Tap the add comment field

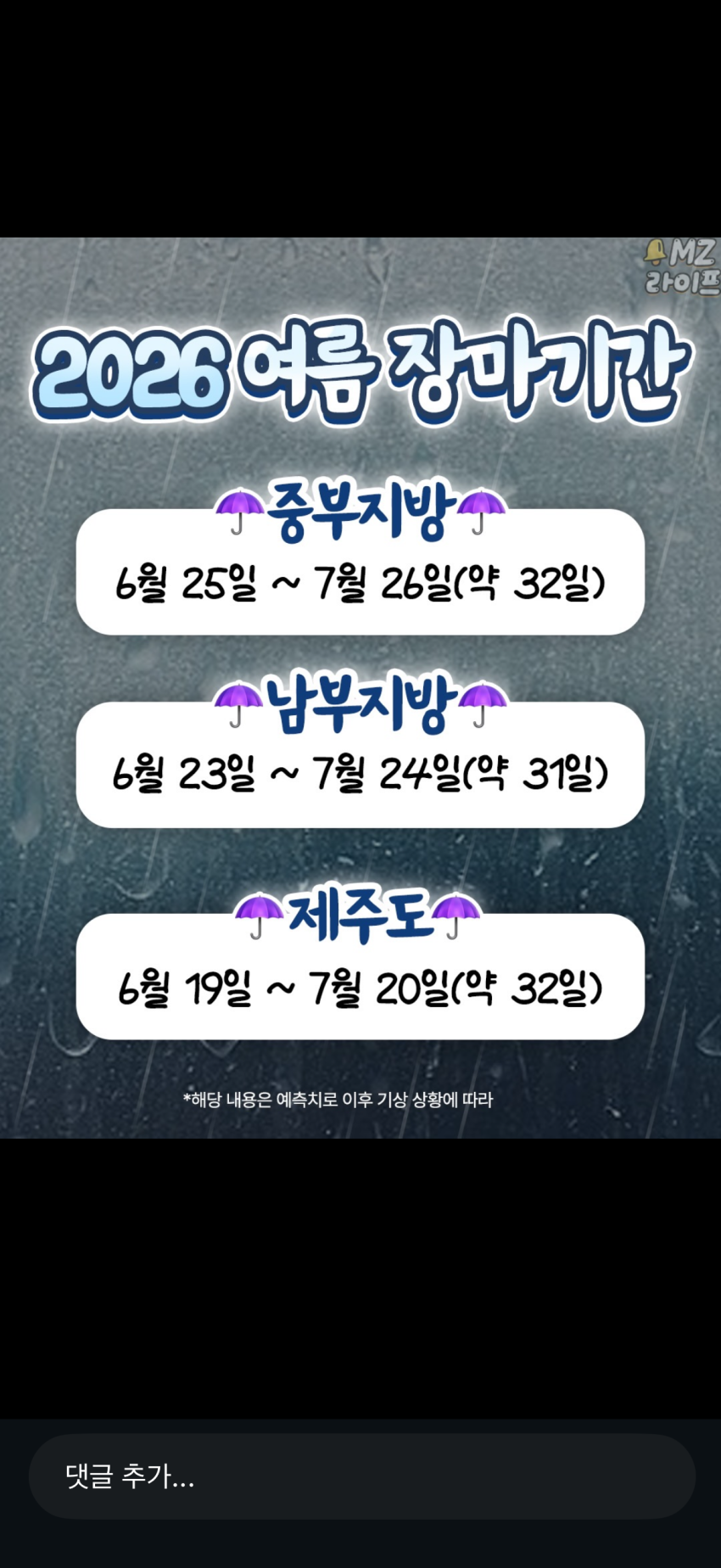tap(361, 1476)
